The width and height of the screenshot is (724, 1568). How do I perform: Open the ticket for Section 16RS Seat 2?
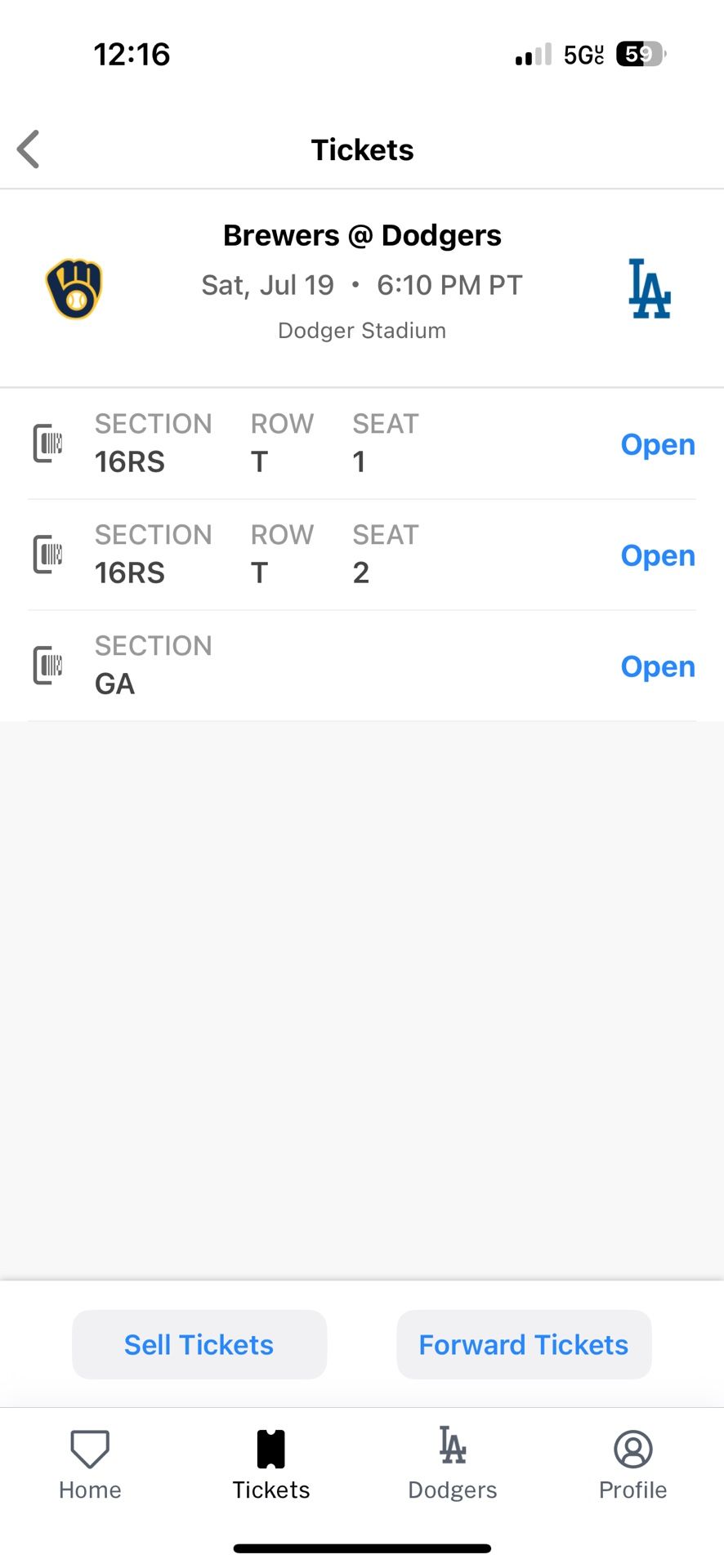click(x=657, y=555)
